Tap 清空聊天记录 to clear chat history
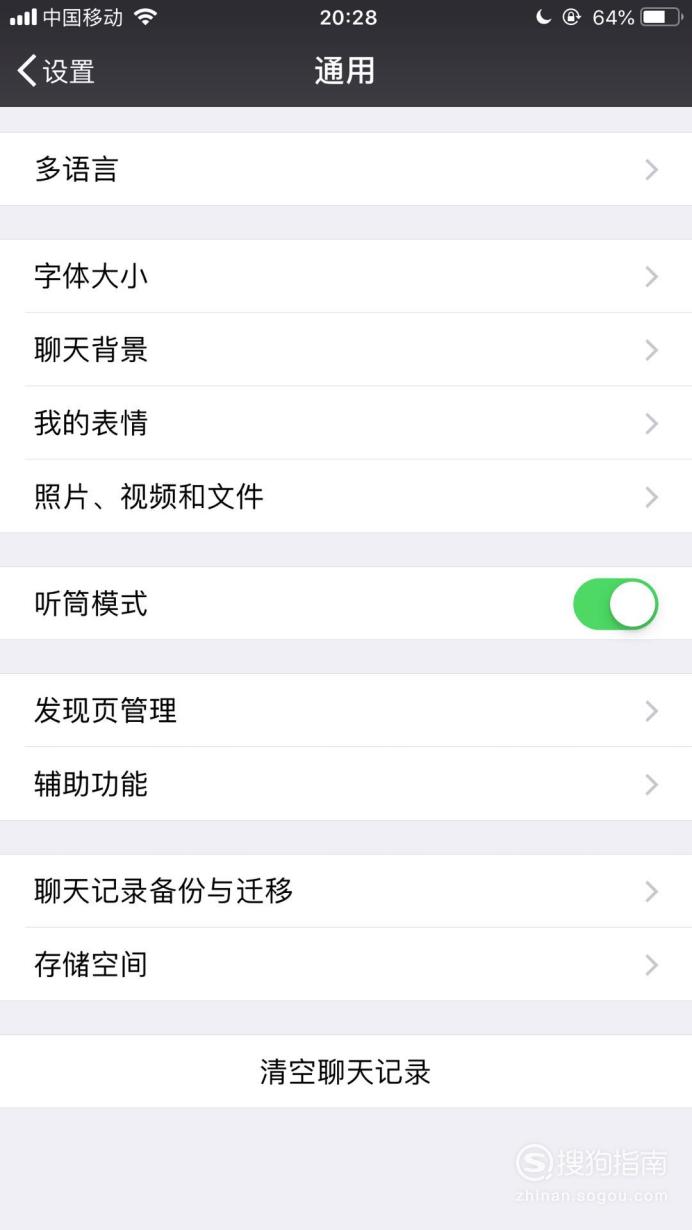Screen dimensions: 692x1230 [x=346, y=1072]
